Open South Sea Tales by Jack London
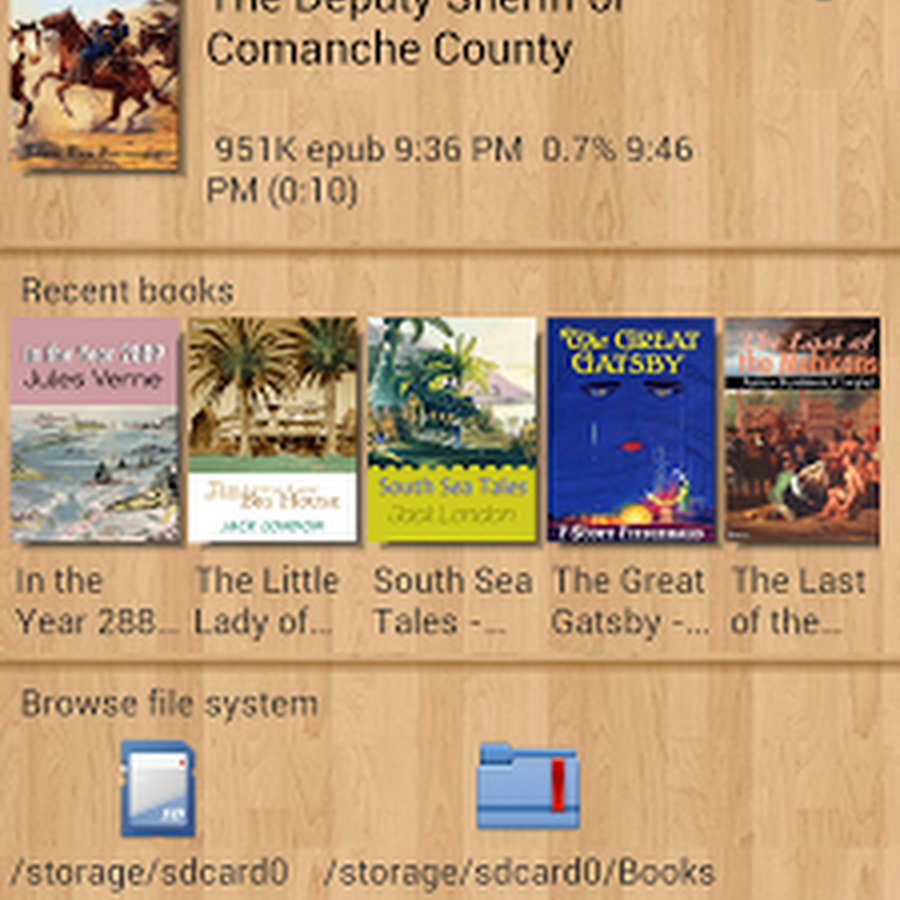Screen dimensions: 900x900 [x=452, y=430]
